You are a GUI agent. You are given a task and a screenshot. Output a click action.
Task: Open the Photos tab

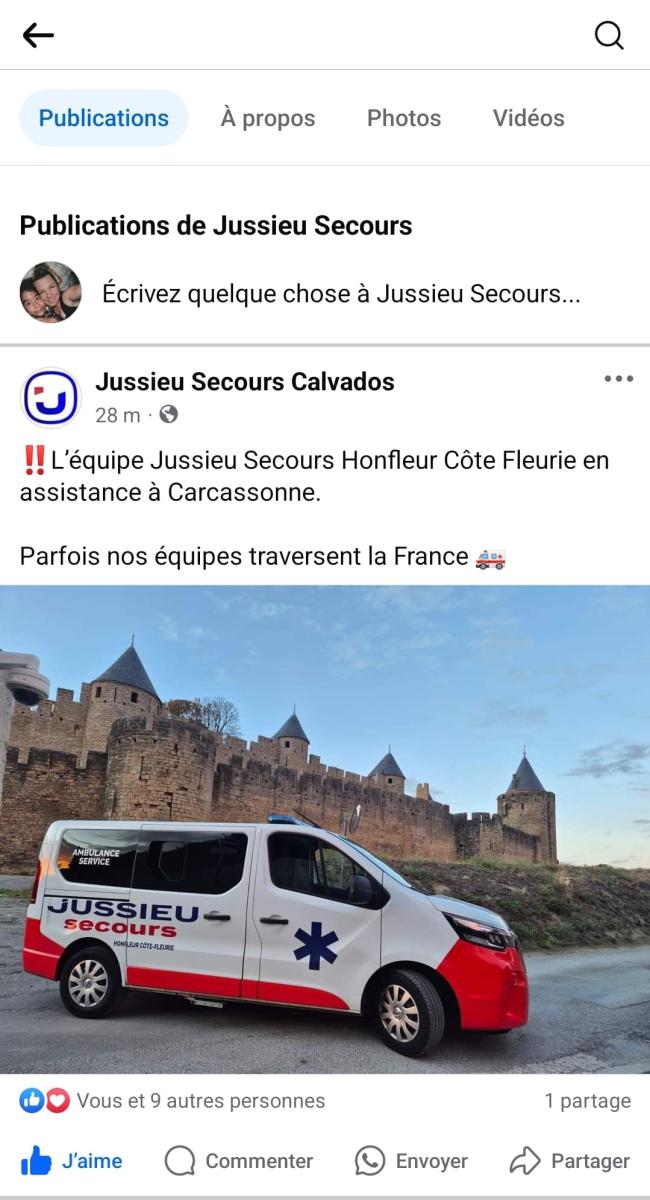pos(404,118)
